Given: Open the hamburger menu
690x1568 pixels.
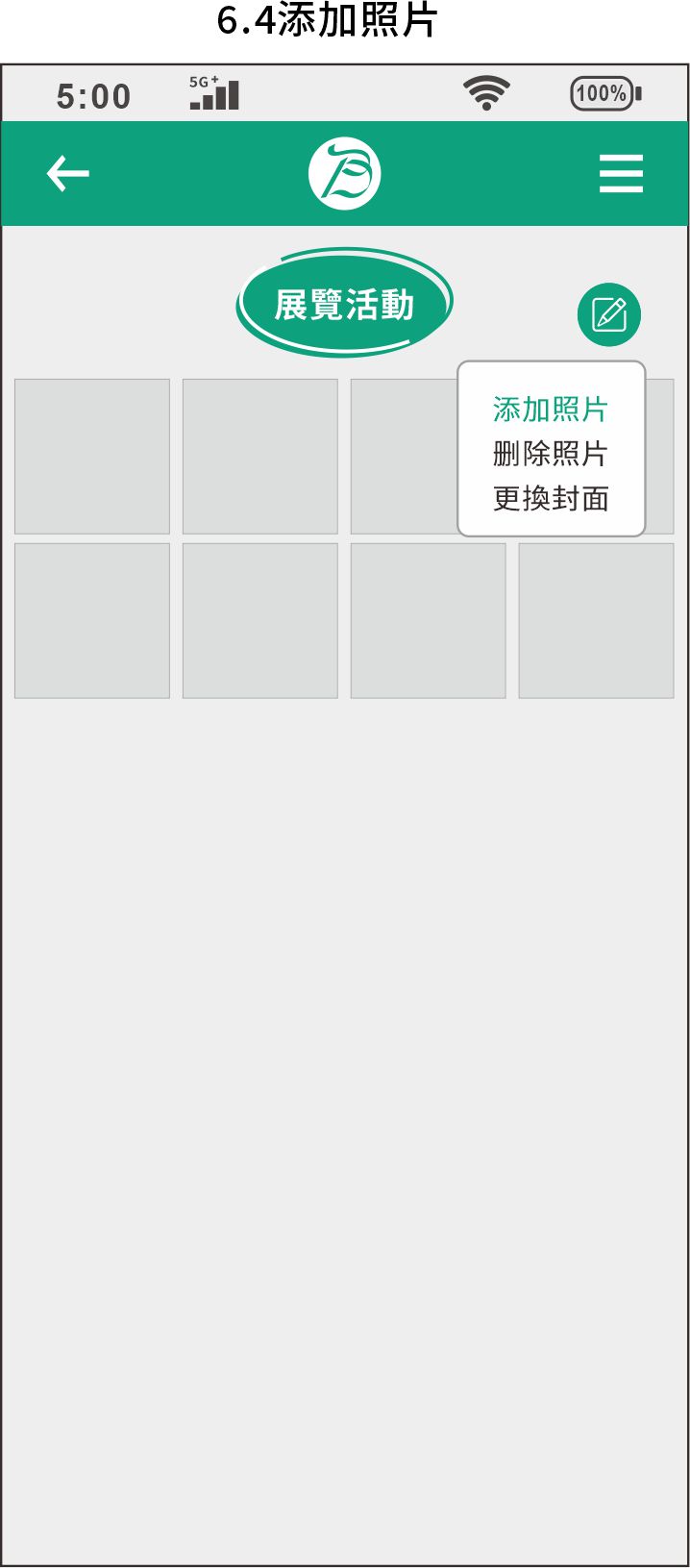Looking at the screenshot, I should pyautogui.click(x=621, y=174).
